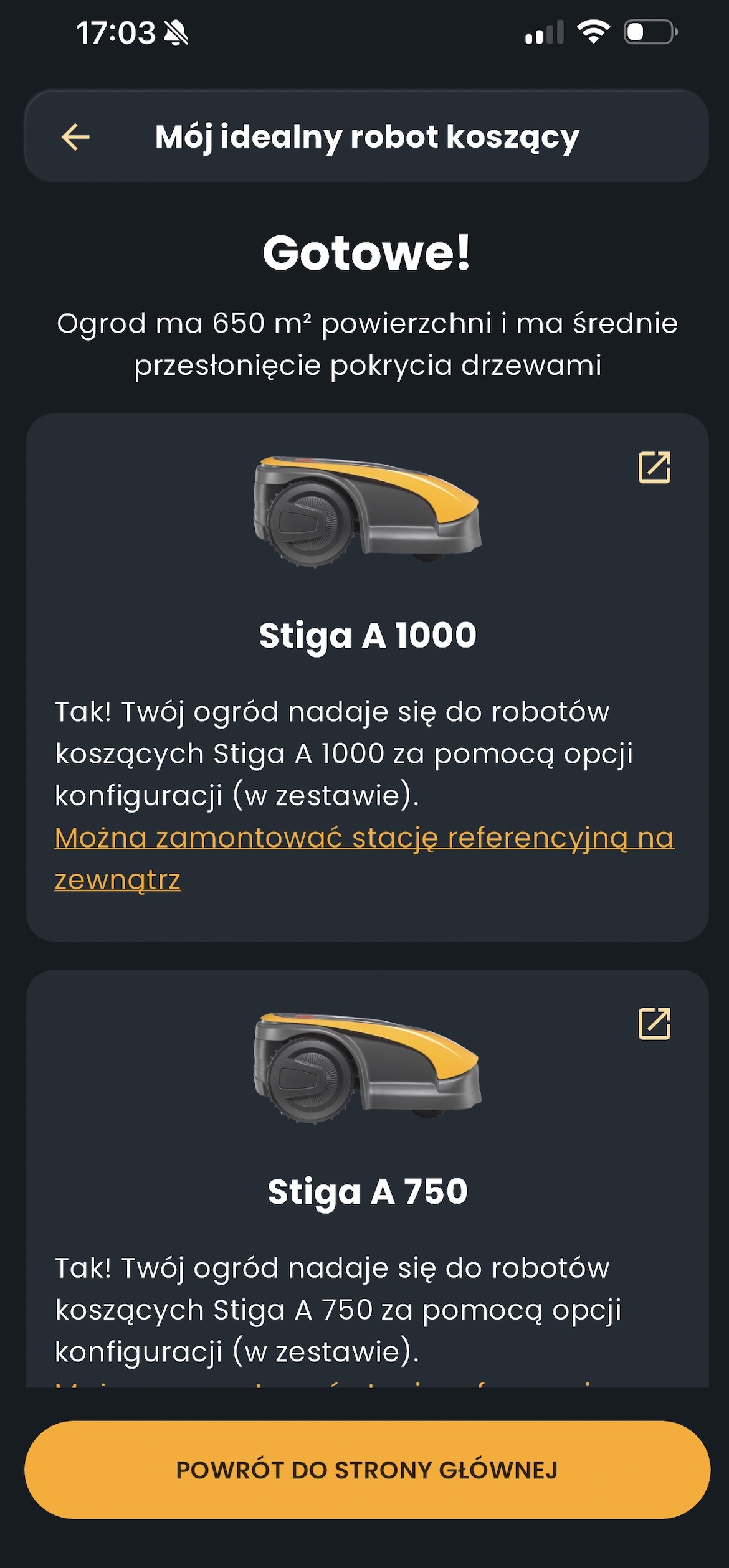Open the 'Można zamontować stację referencyjną na zewnątrz' link
Viewport: 729px width, 1568px height.
pyautogui.click(x=364, y=859)
